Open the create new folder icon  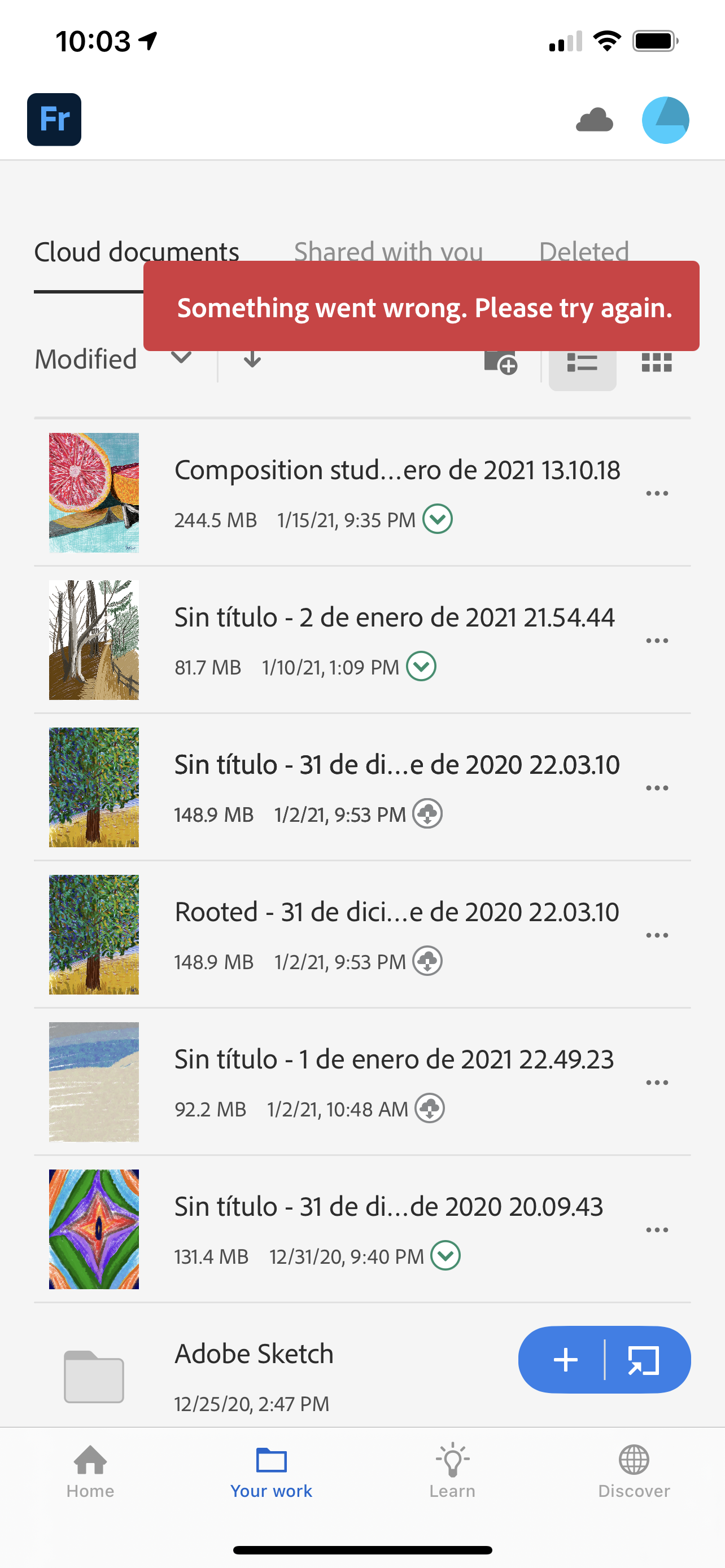coord(500,363)
